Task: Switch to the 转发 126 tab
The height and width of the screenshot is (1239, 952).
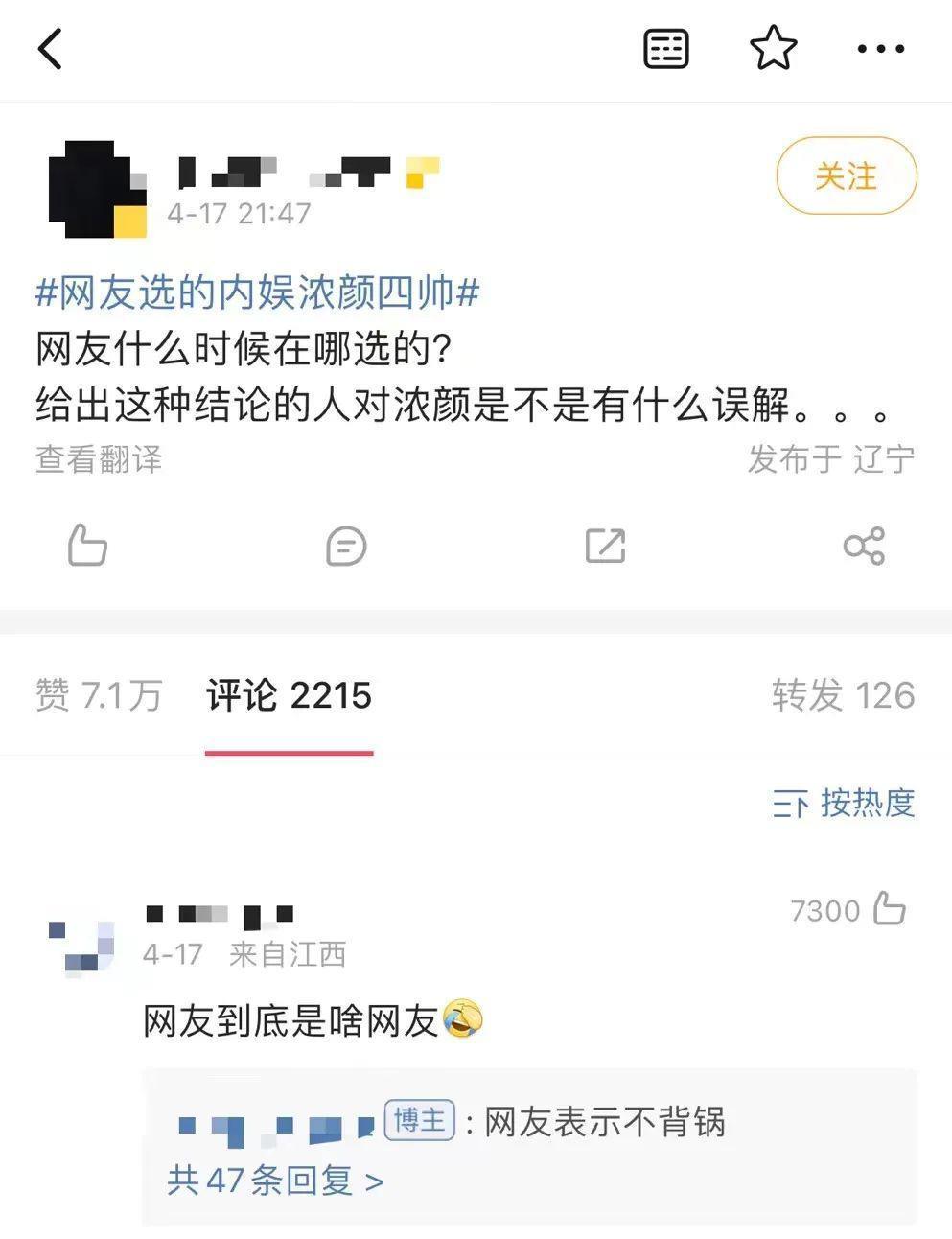Action: (841, 696)
